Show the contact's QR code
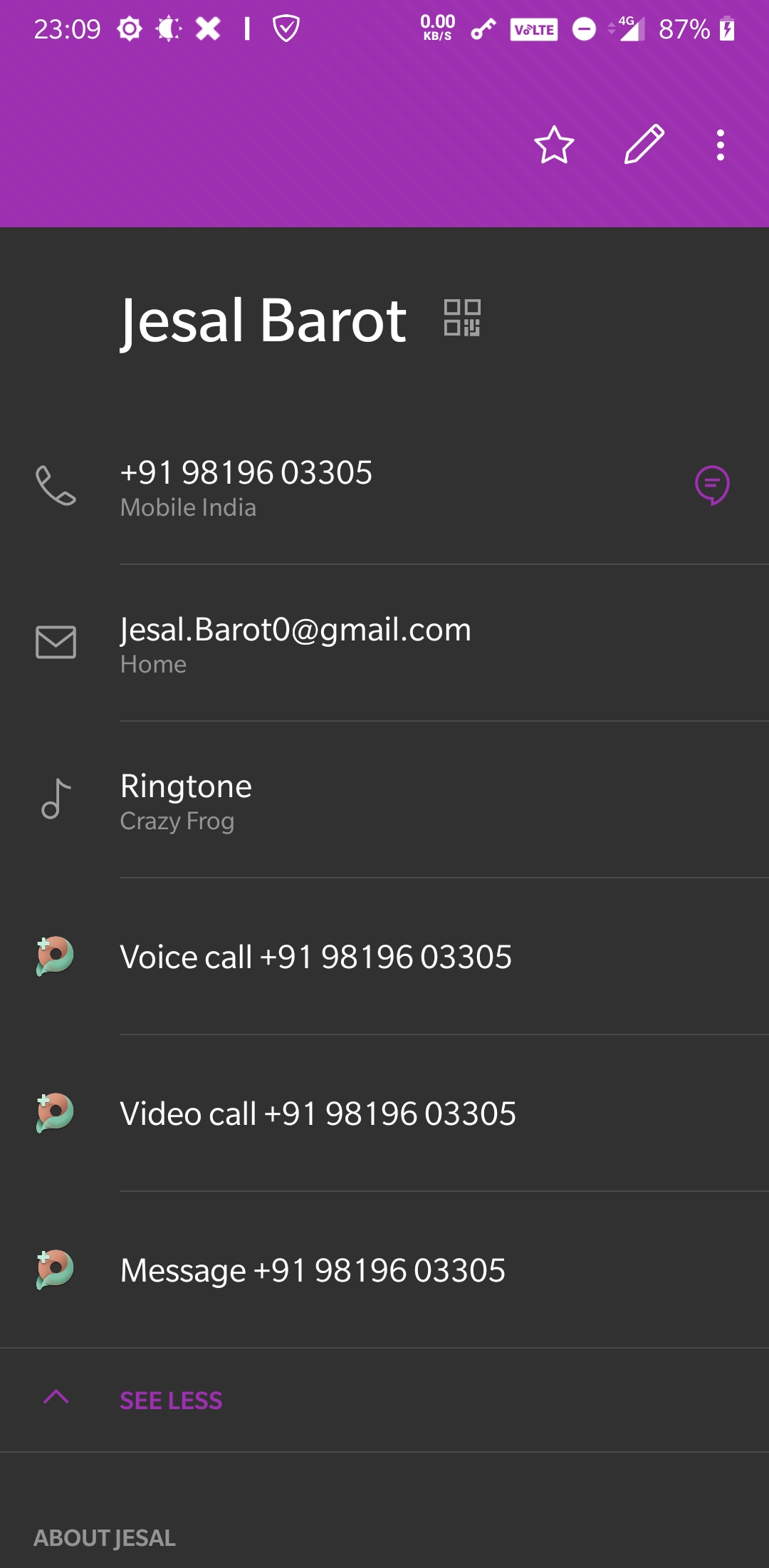The image size is (769, 1568). (462, 318)
